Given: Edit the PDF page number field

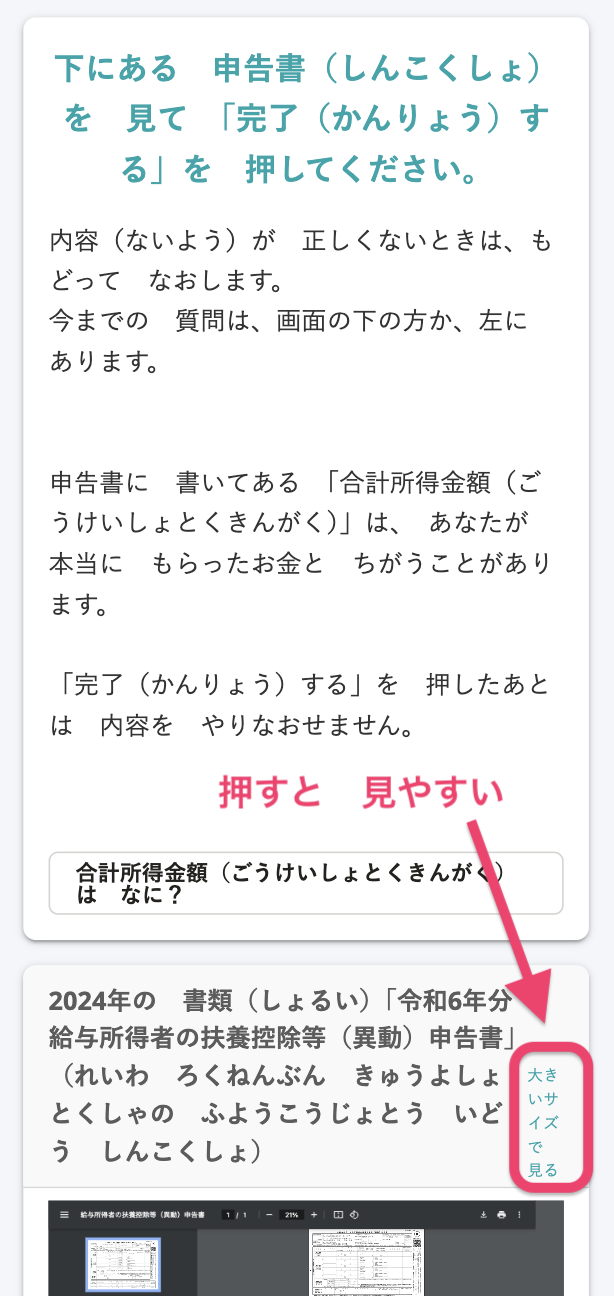Looking at the screenshot, I should pyautogui.click(x=228, y=1215).
